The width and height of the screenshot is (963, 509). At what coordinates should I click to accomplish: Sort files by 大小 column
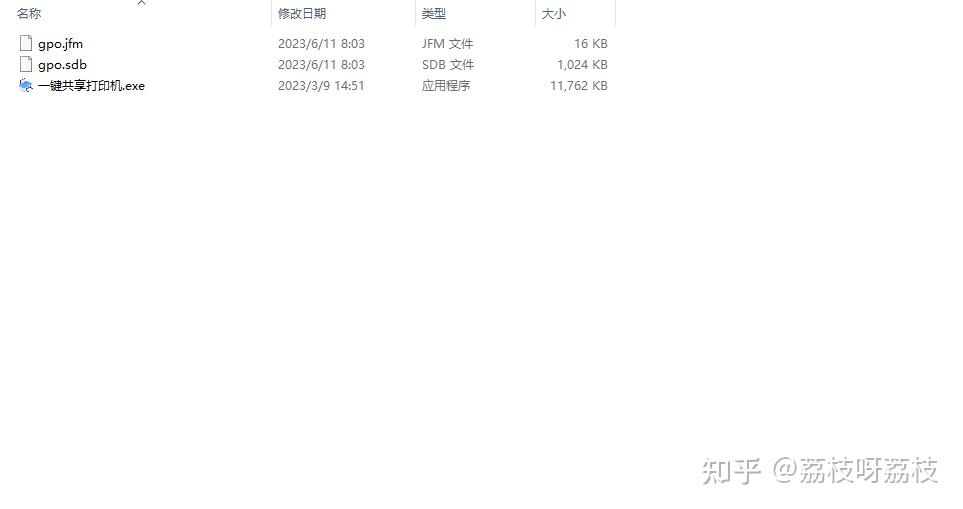pos(554,14)
